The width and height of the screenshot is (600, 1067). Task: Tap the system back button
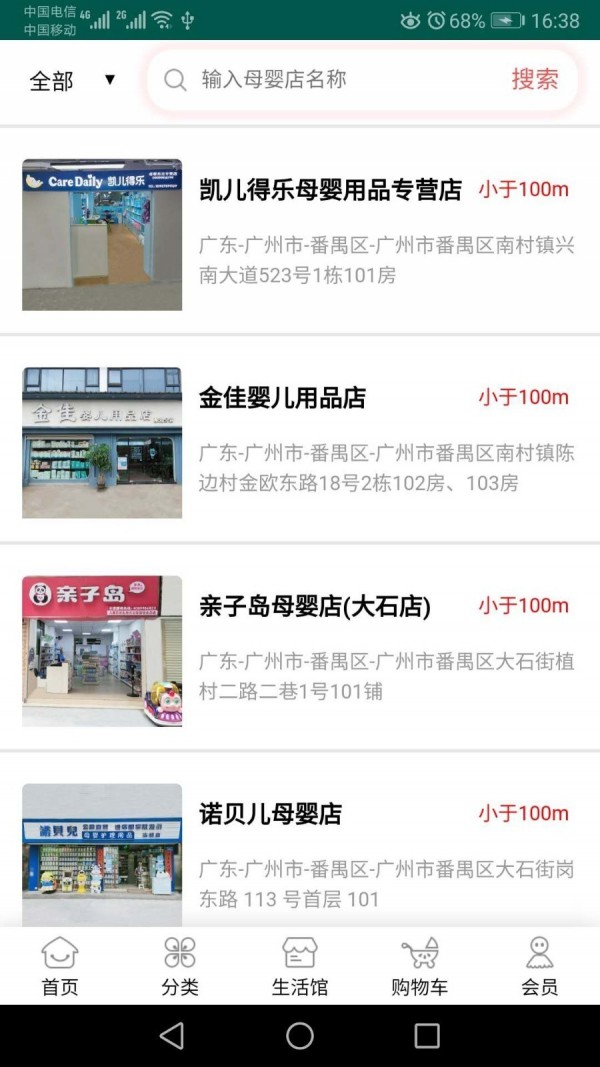(x=172, y=1036)
